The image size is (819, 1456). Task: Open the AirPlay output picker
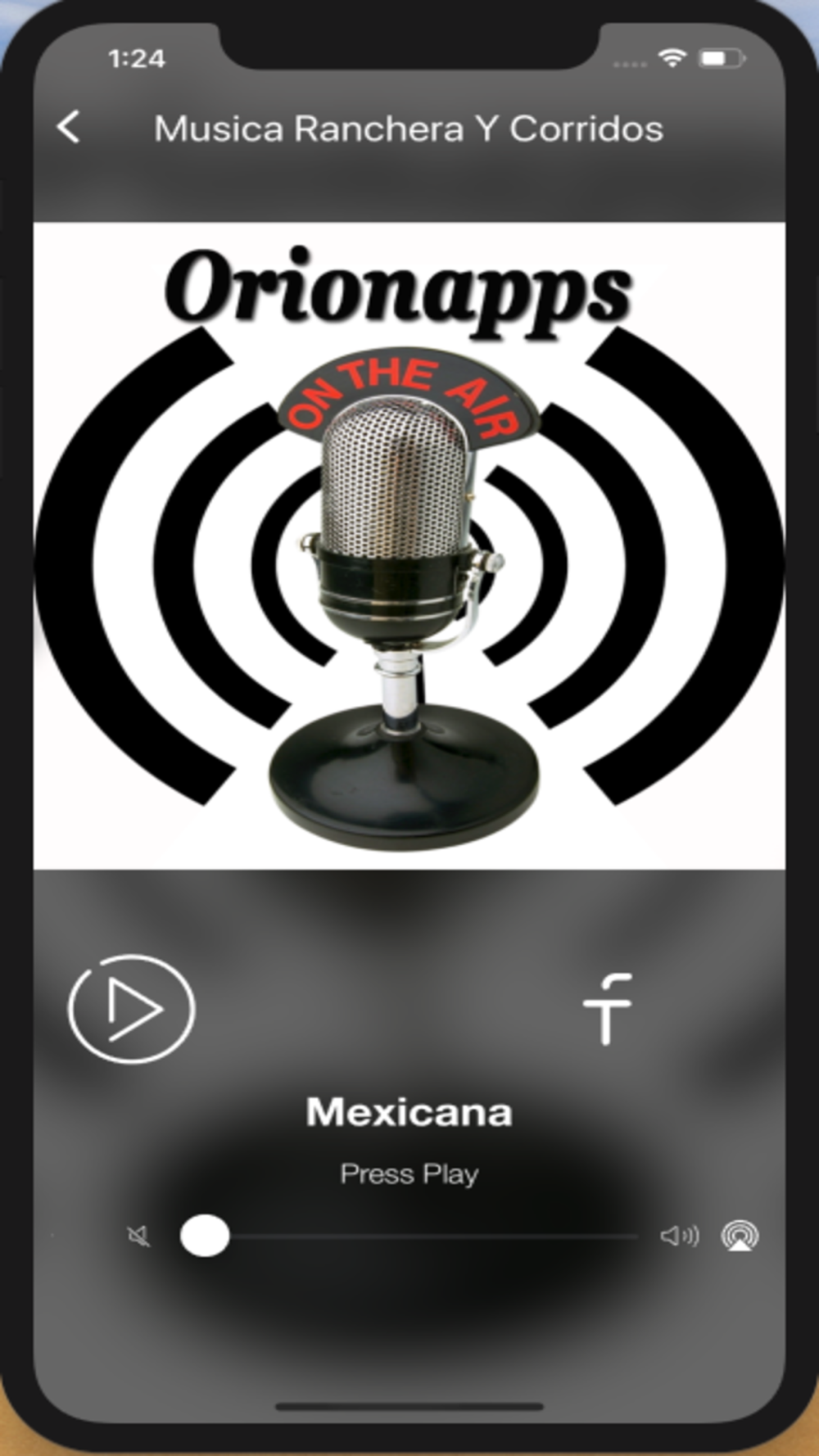click(x=740, y=1236)
